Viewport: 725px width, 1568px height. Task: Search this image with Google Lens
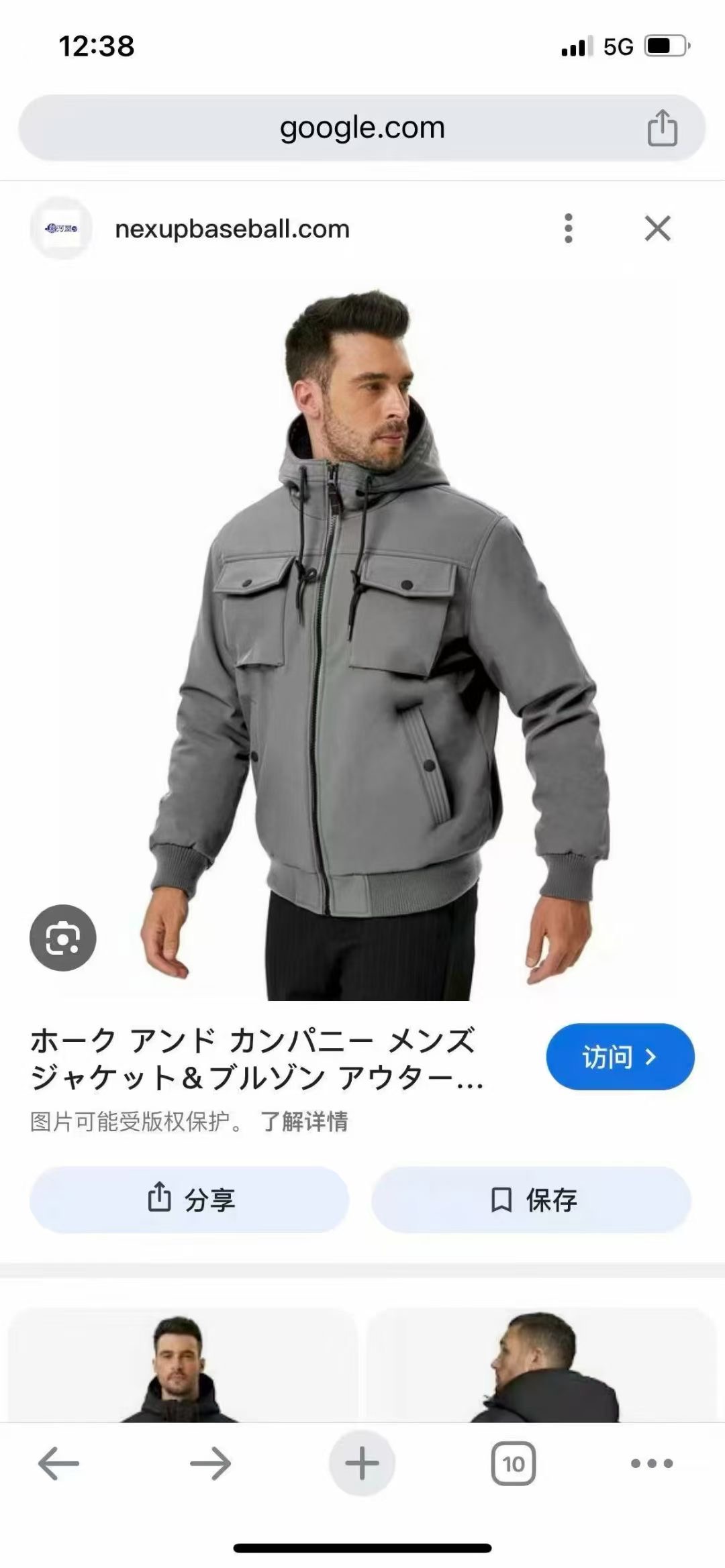pos(63,937)
